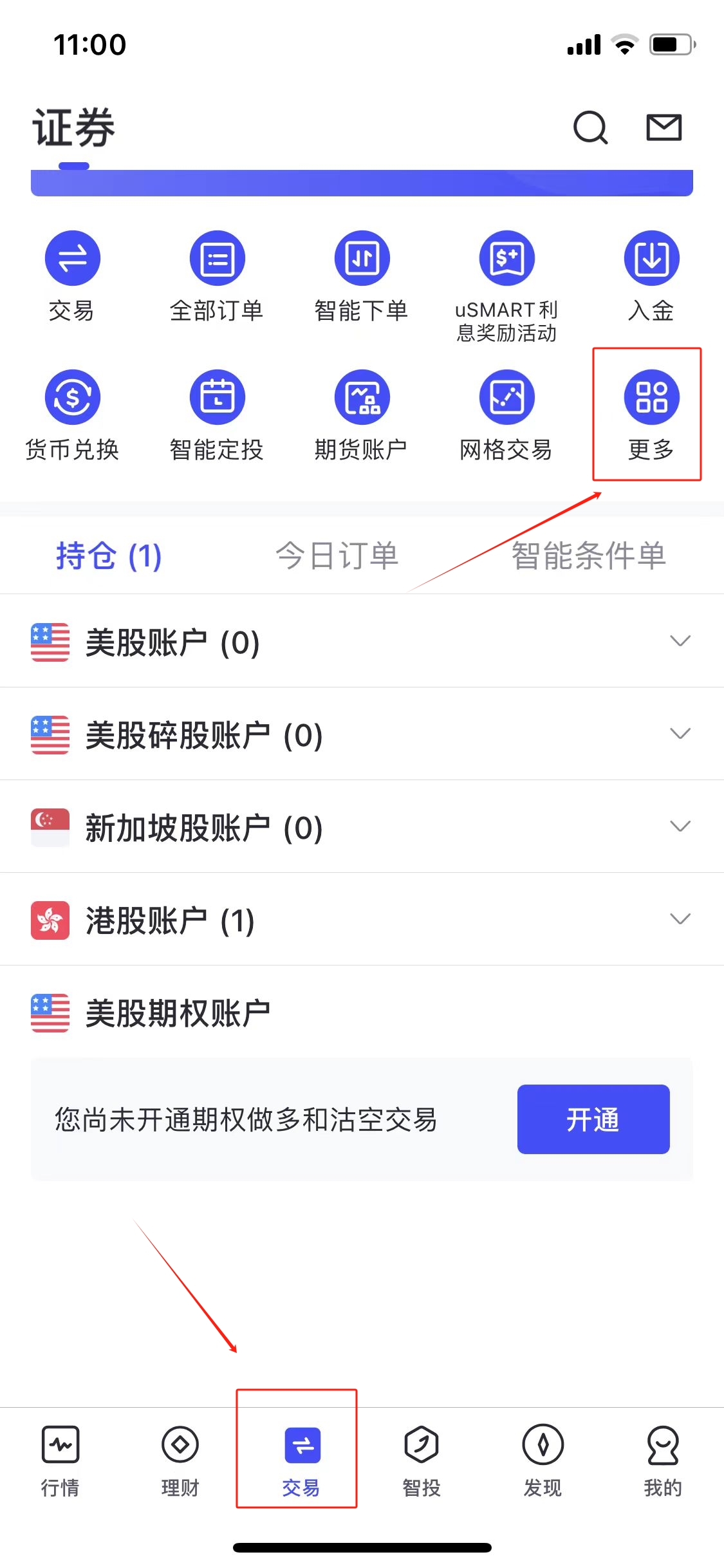Switch to 智能条件单 tab
Viewport: 724px width, 1568px height.
588,555
